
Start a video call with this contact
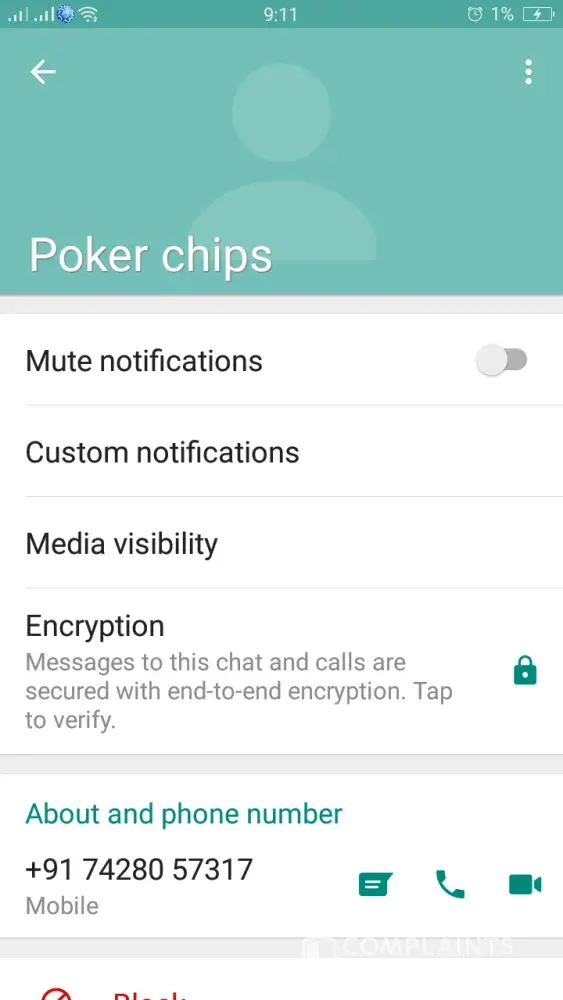525,885
